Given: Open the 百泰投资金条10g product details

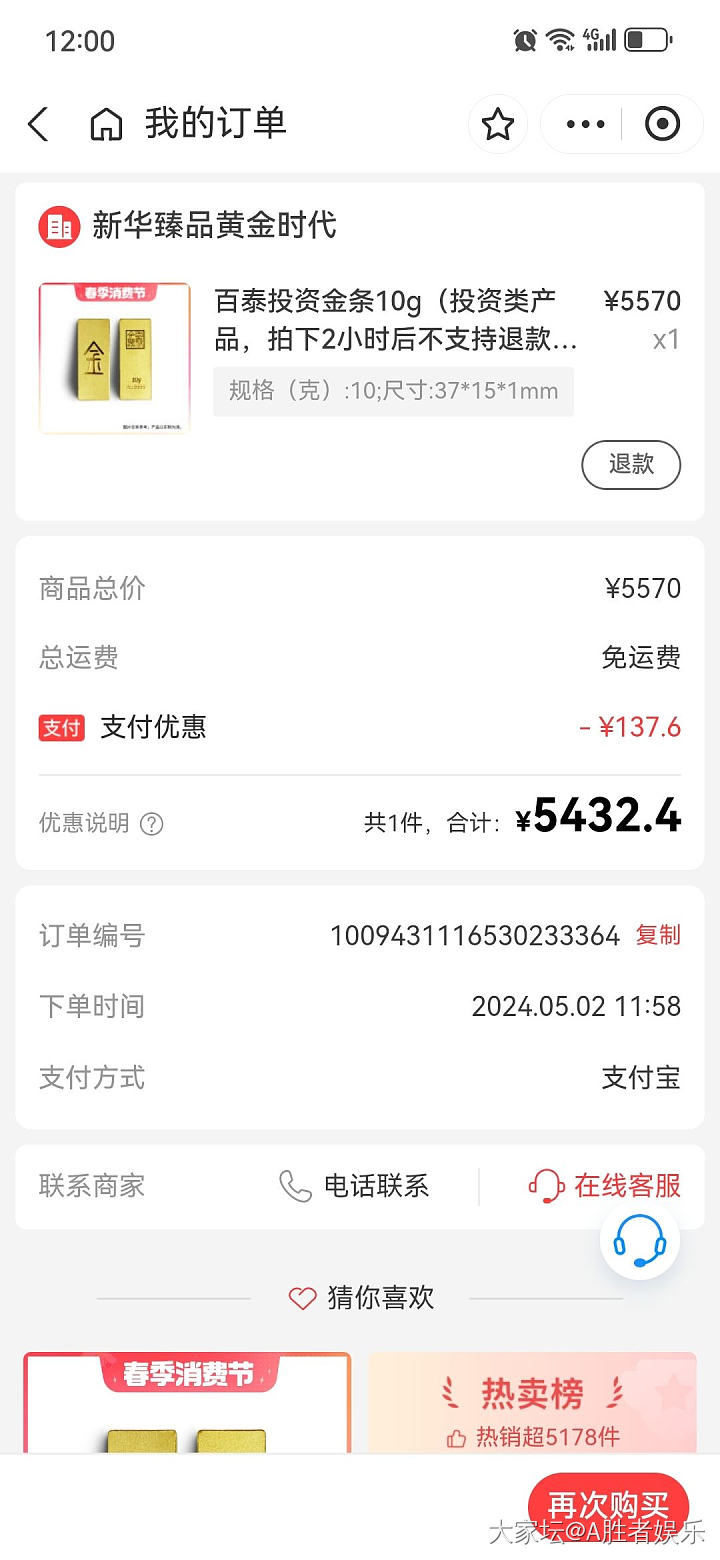Looking at the screenshot, I should click(x=395, y=320).
